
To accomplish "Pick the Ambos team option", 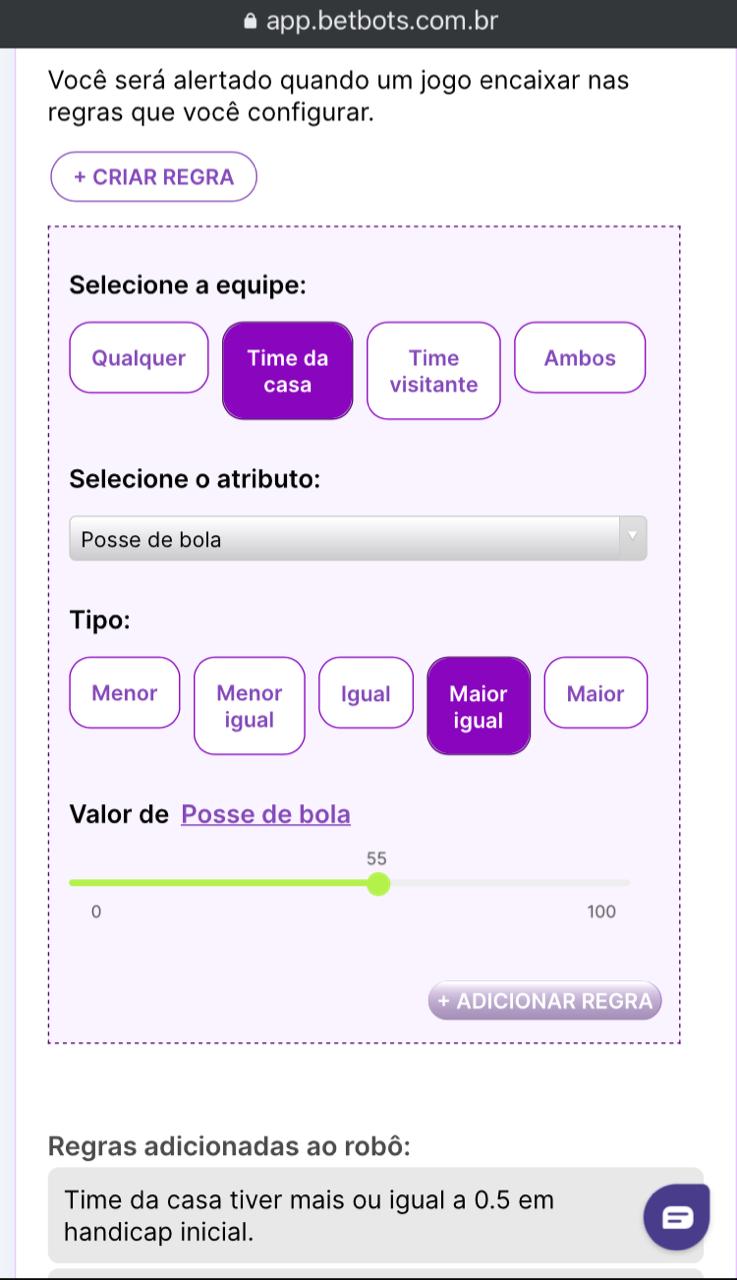I will pyautogui.click(x=580, y=358).
